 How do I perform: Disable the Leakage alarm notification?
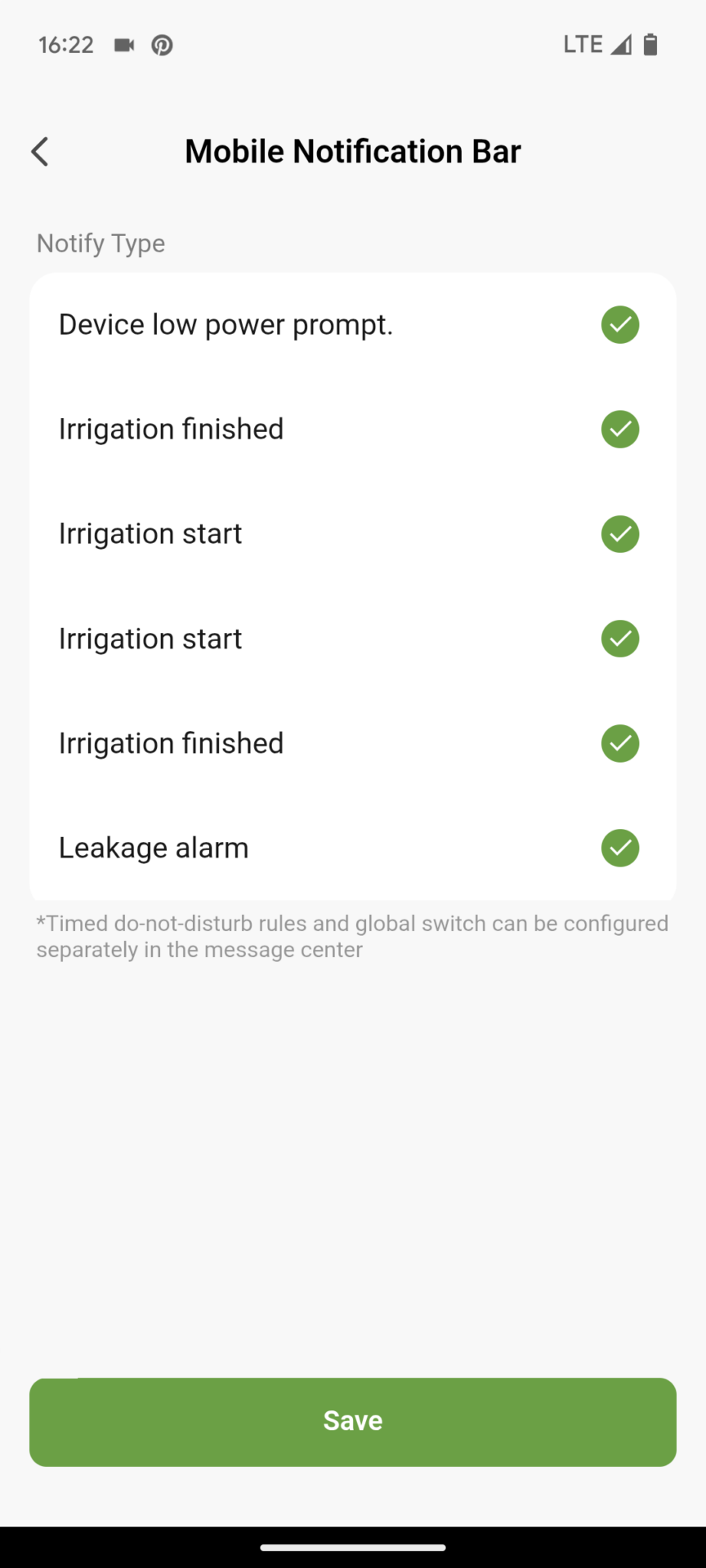point(620,848)
